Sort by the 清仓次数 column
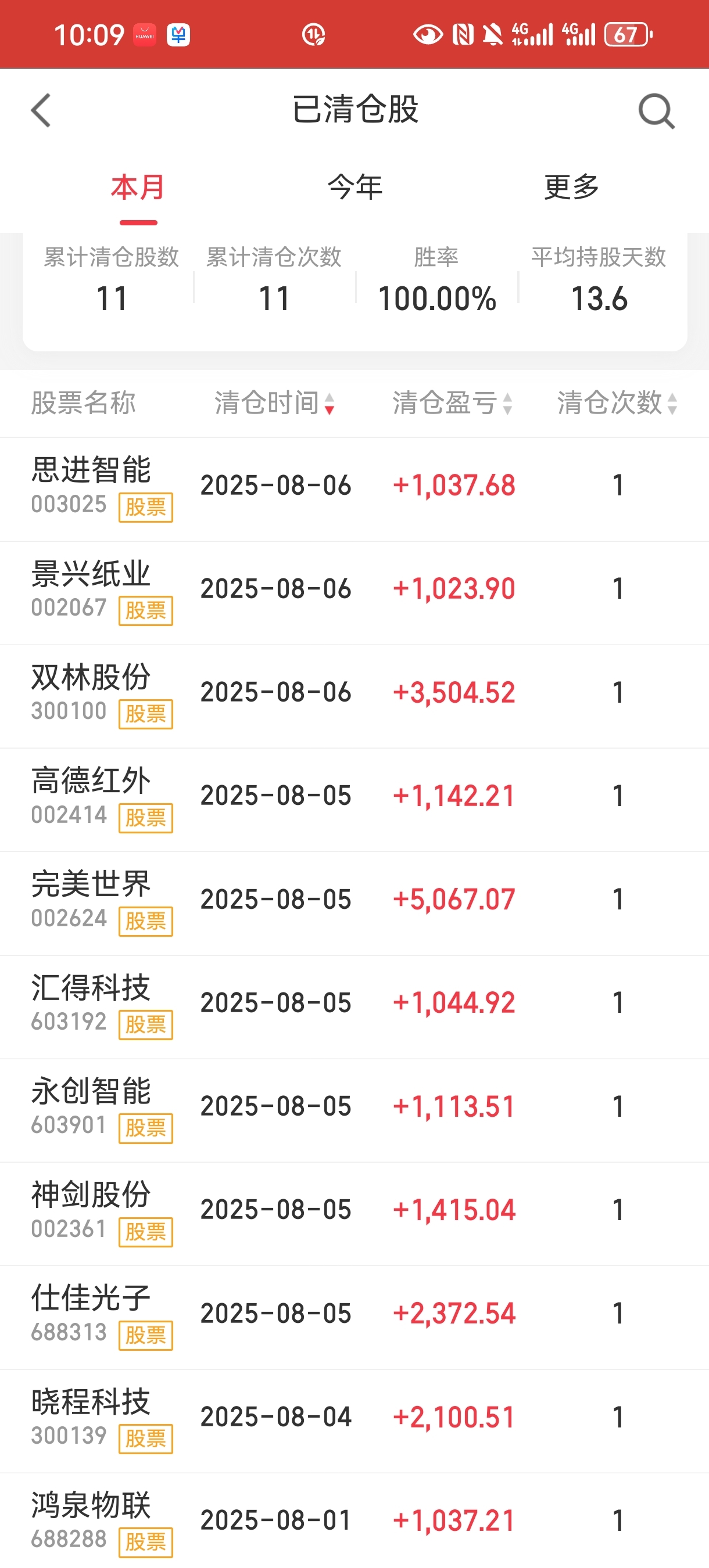This screenshot has height=1568, width=709. pos(618,403)
